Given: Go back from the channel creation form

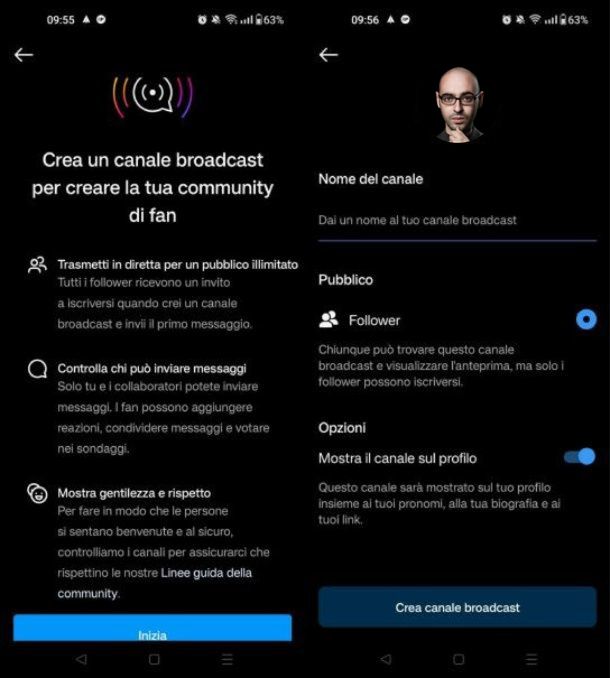Looking at the screenshot, I should tap(328, 55).
